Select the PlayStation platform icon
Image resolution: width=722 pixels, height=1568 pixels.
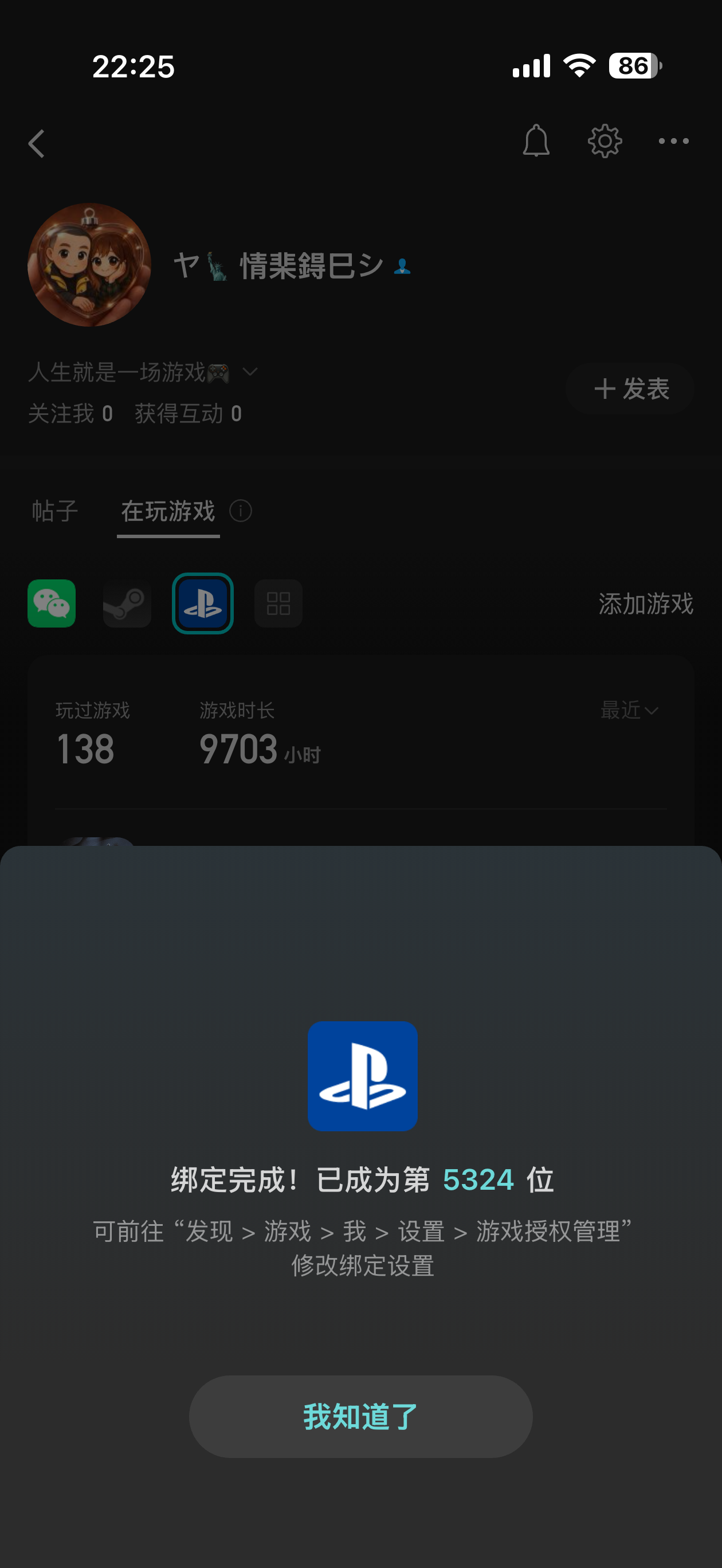click(203, 603)
